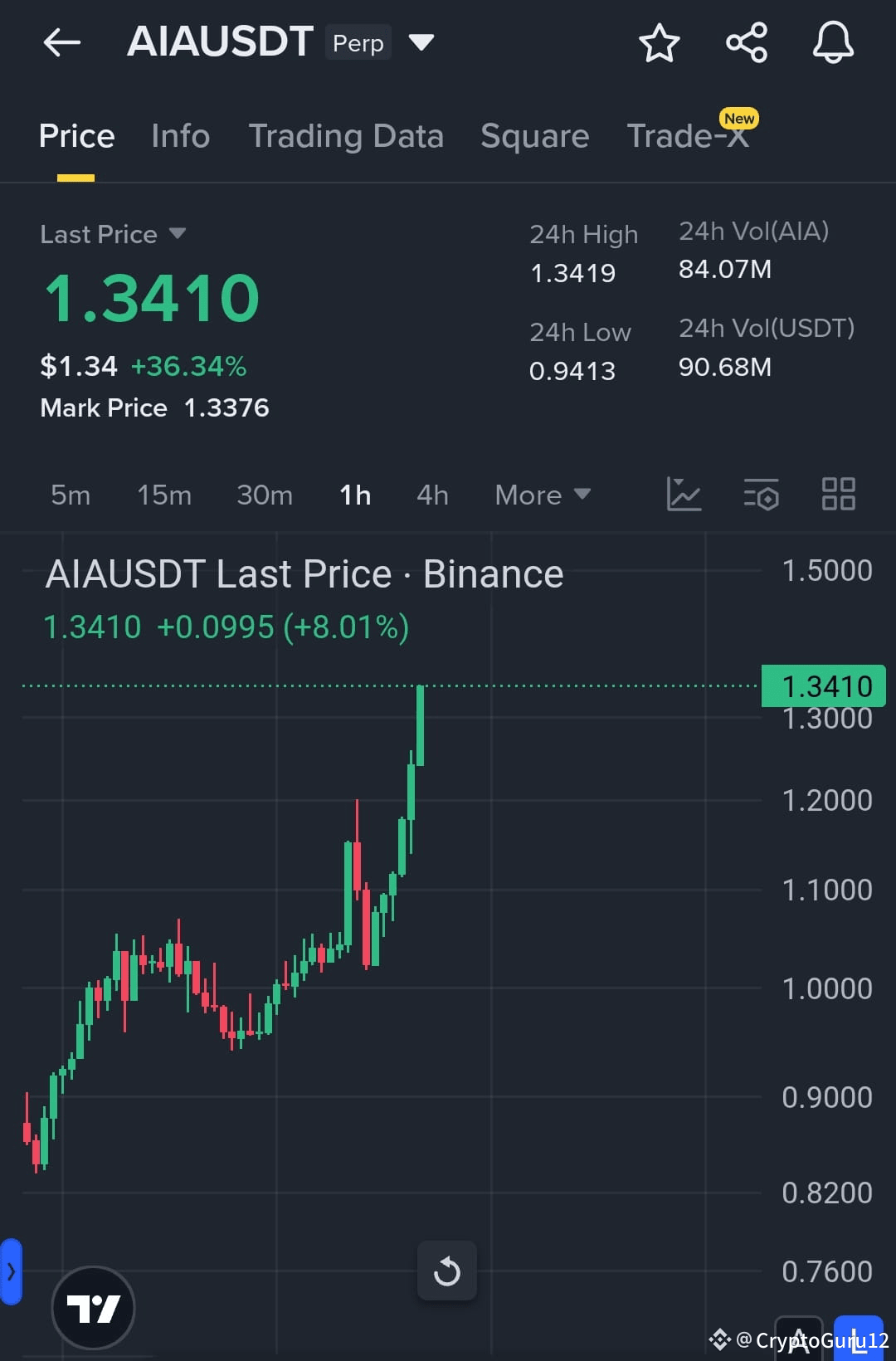The image size is (896, 1361).
Task: Open Trade-X with the New badge
Action: (x=688, y=135)
